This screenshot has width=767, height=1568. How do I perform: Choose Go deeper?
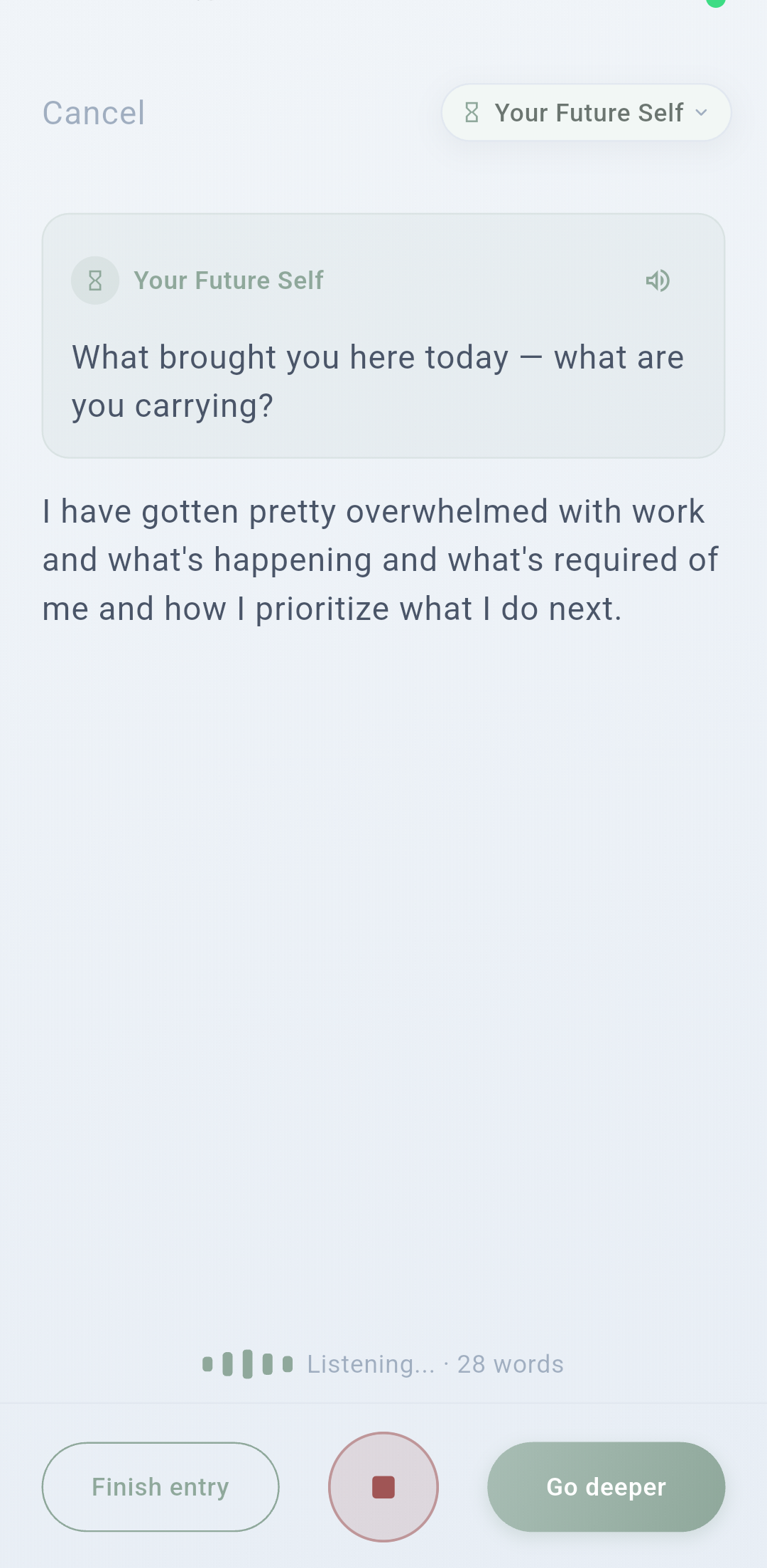click(x=606, y=1486)
